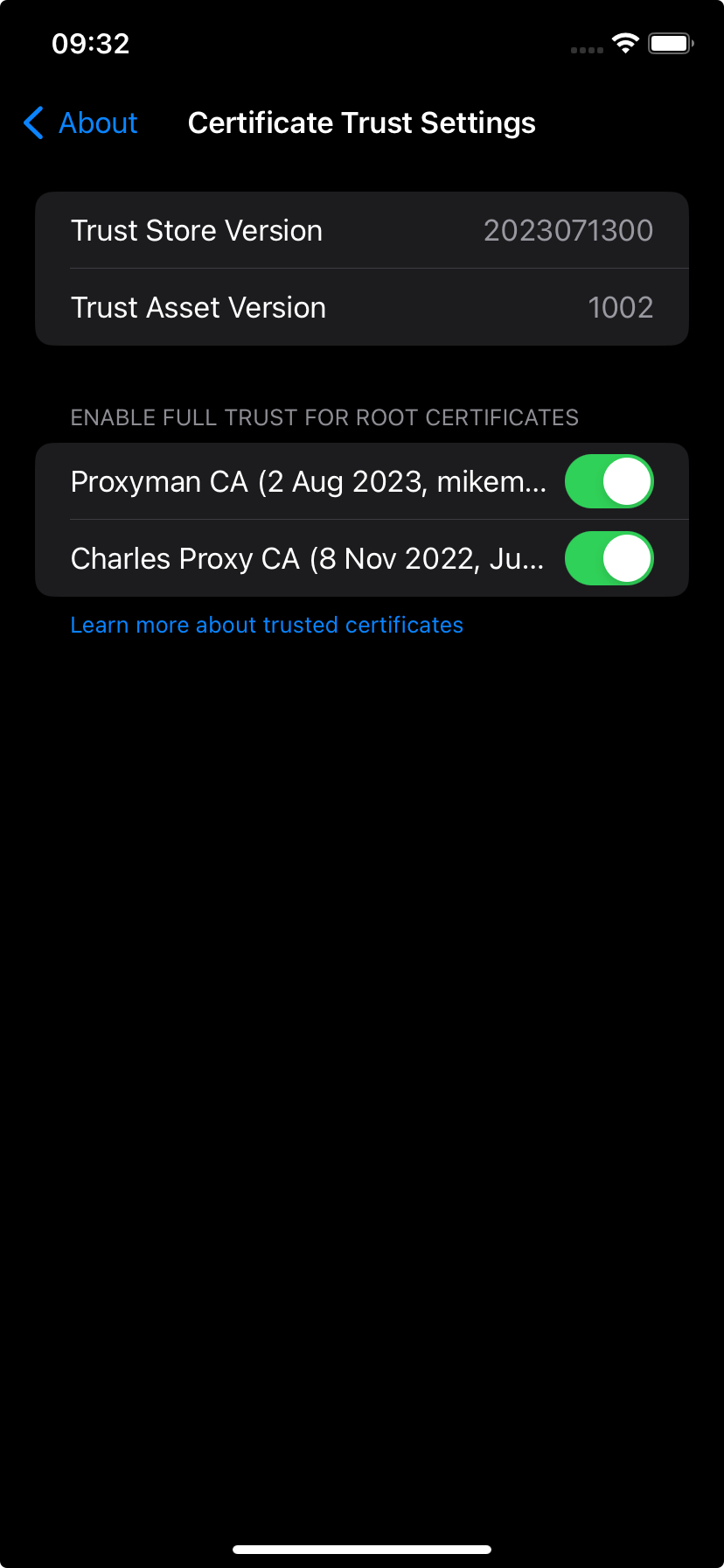Tap the Trust Store Version value 2023071300
The height and width of the screenshot is (1568, 724).
coord(568,230)
